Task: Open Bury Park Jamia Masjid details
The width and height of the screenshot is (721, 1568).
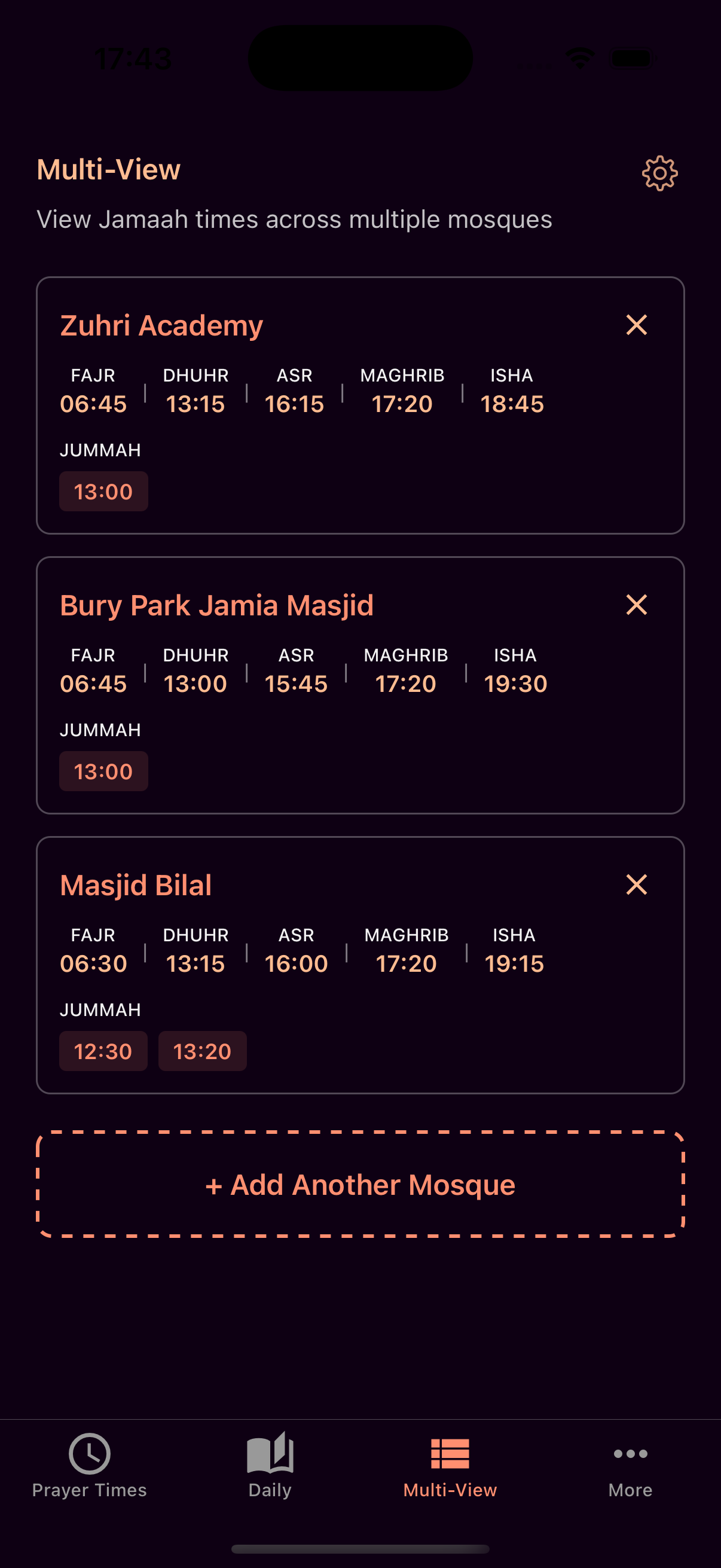Action: [x=217, y=605]
